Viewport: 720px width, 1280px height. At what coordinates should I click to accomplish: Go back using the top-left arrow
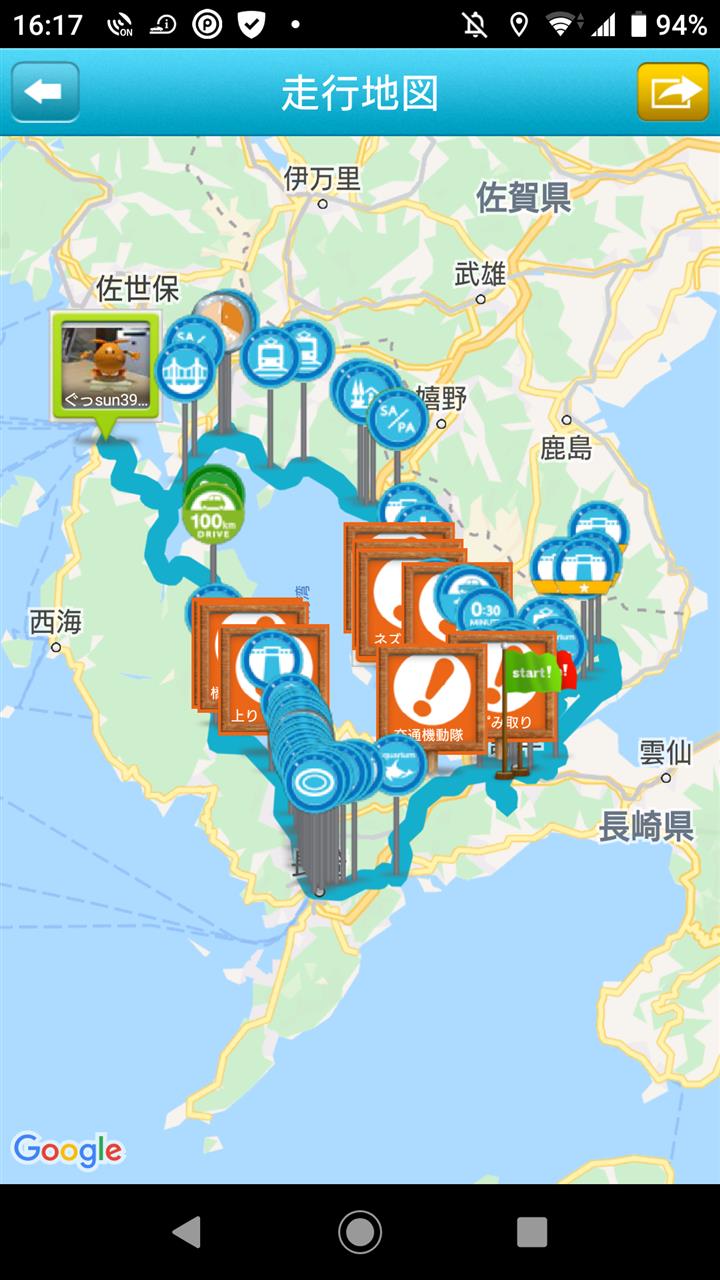tap(45, 92)
